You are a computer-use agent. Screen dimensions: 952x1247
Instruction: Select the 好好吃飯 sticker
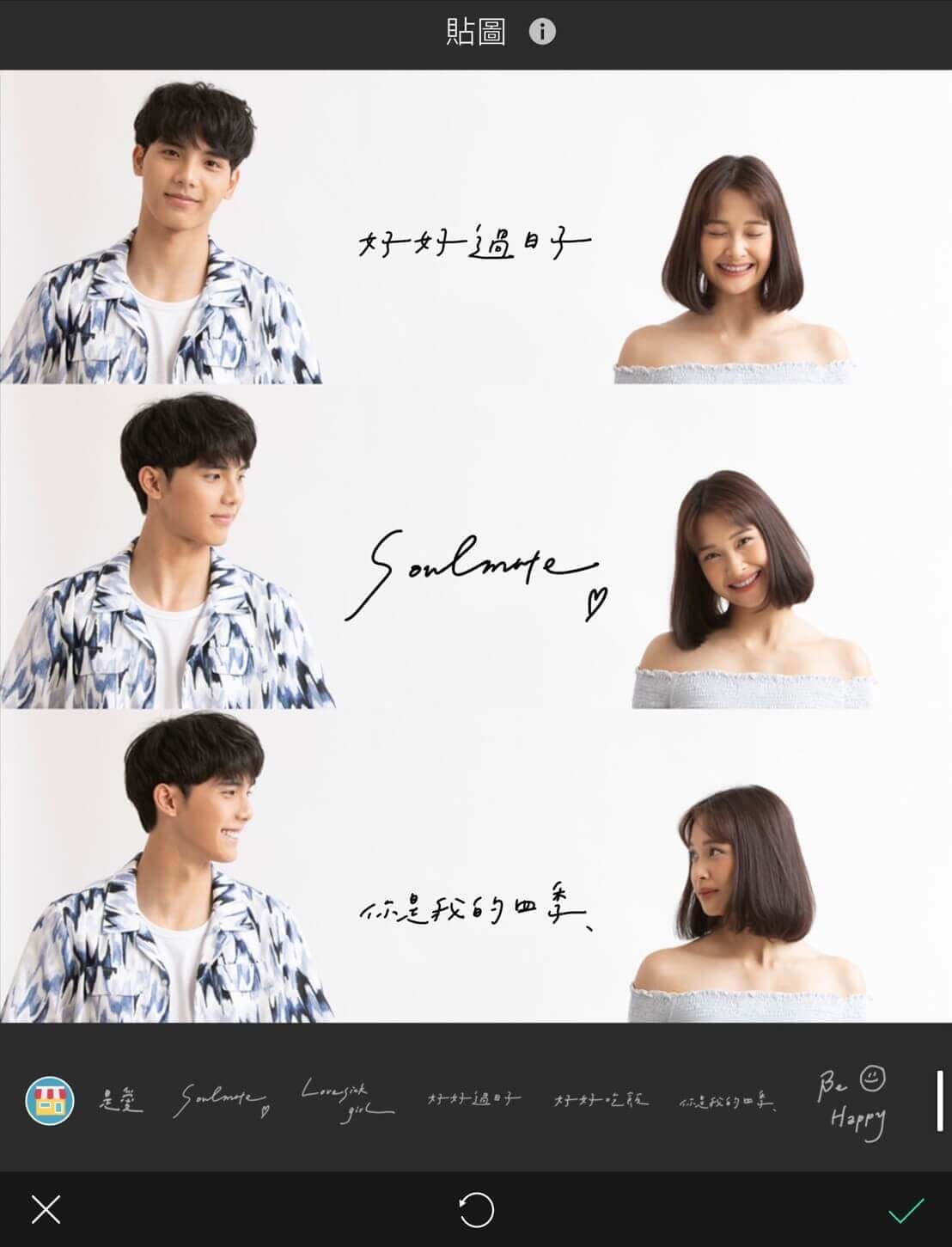(601, 1100)
